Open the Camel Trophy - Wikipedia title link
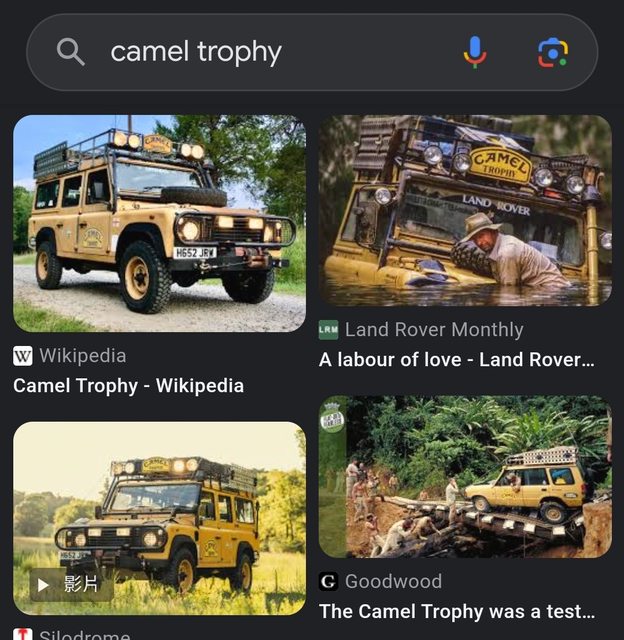624x640 pixels. pos(128,386)
